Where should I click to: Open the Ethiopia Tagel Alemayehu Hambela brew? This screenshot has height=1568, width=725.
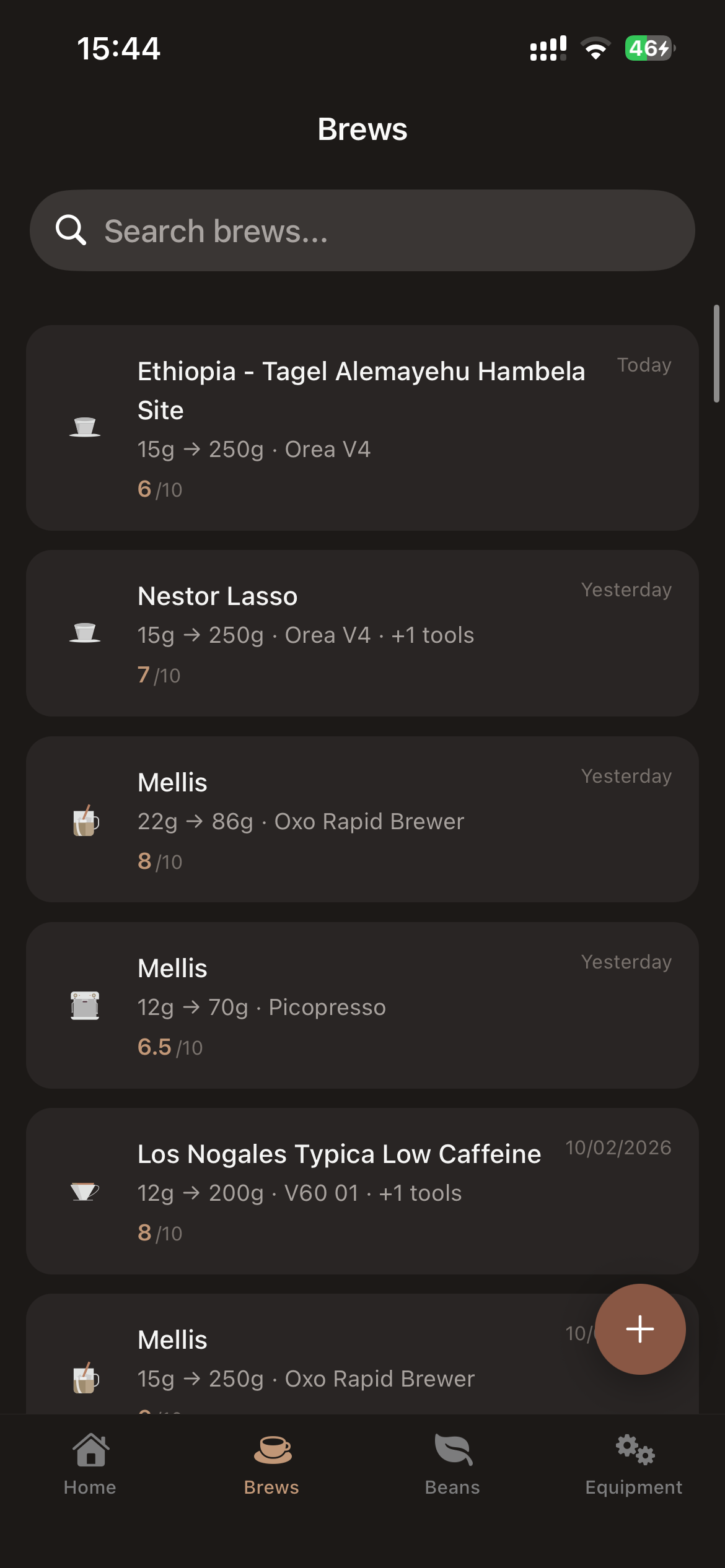[362, 427]
